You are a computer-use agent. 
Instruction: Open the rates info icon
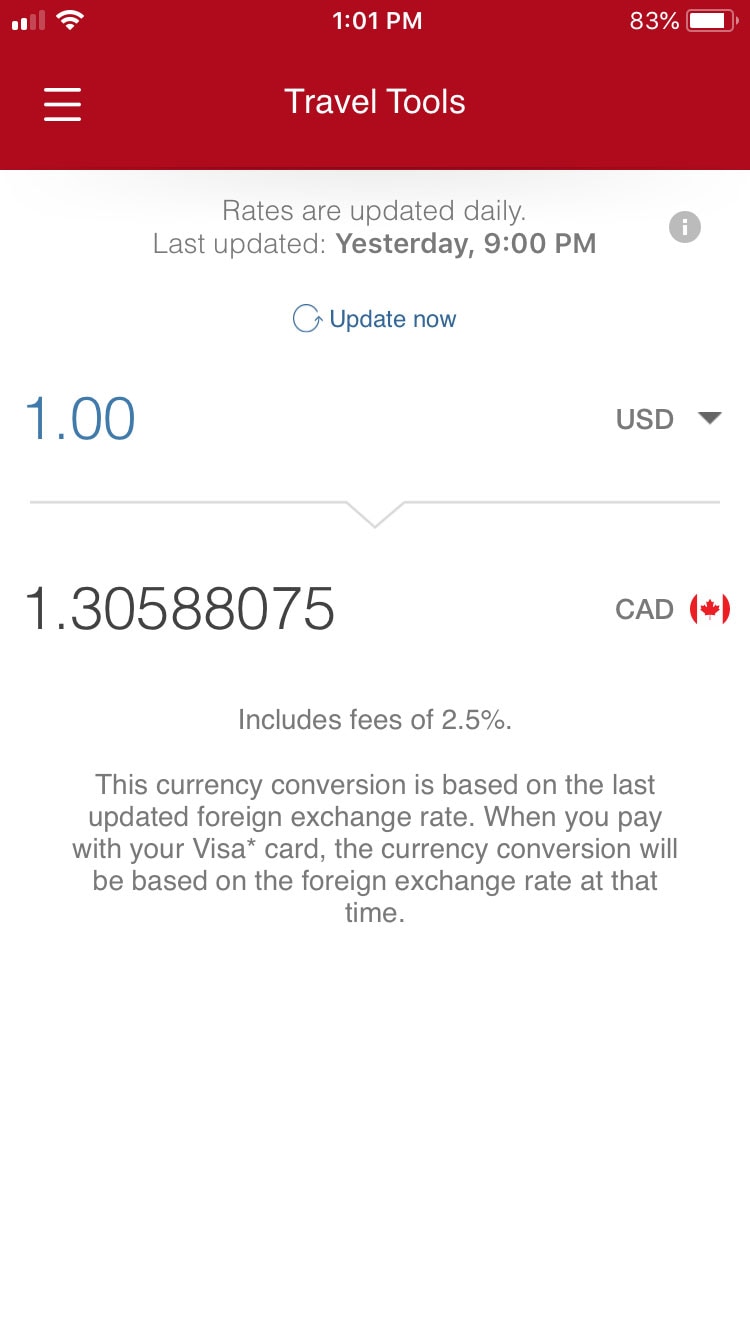685,227
